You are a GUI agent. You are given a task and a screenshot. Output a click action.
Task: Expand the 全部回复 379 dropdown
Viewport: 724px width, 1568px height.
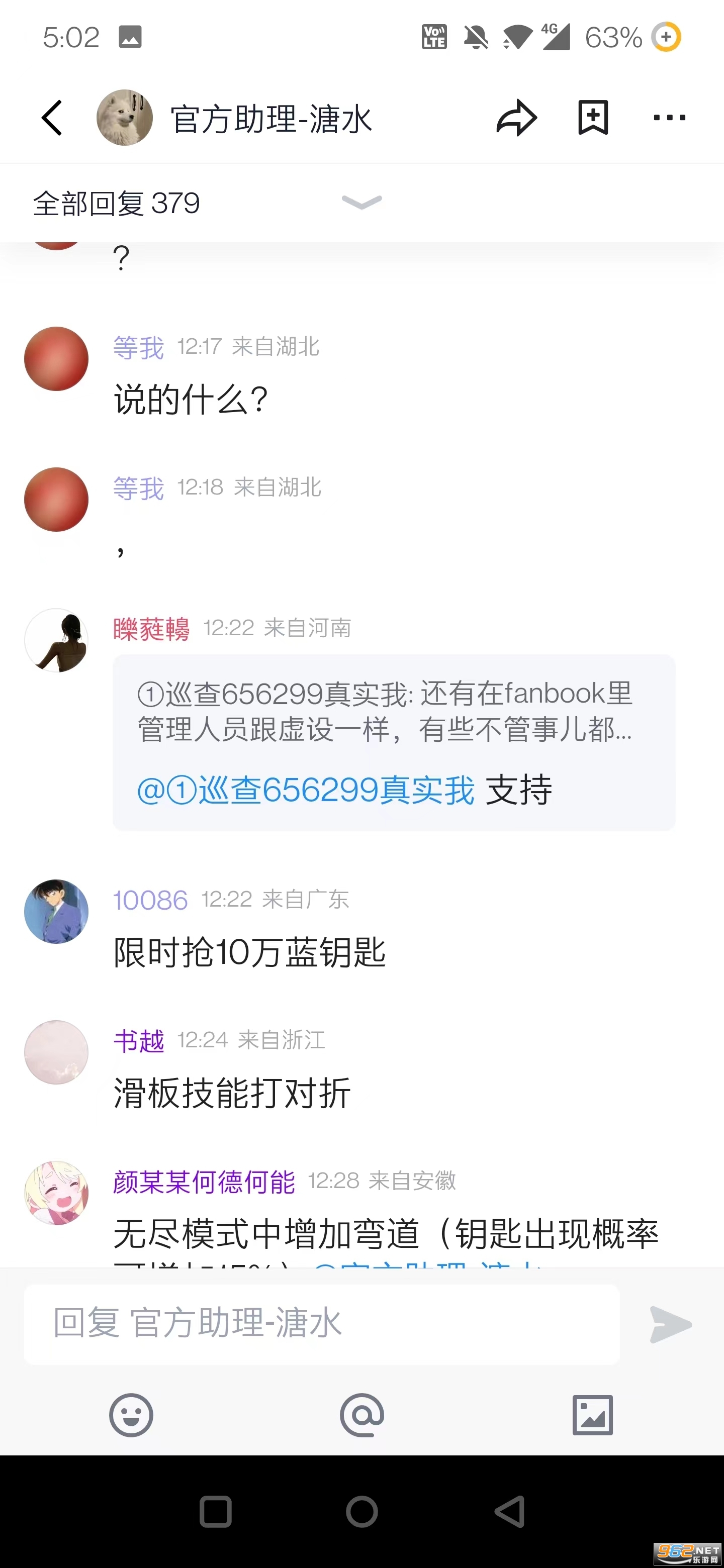[361, 202]
